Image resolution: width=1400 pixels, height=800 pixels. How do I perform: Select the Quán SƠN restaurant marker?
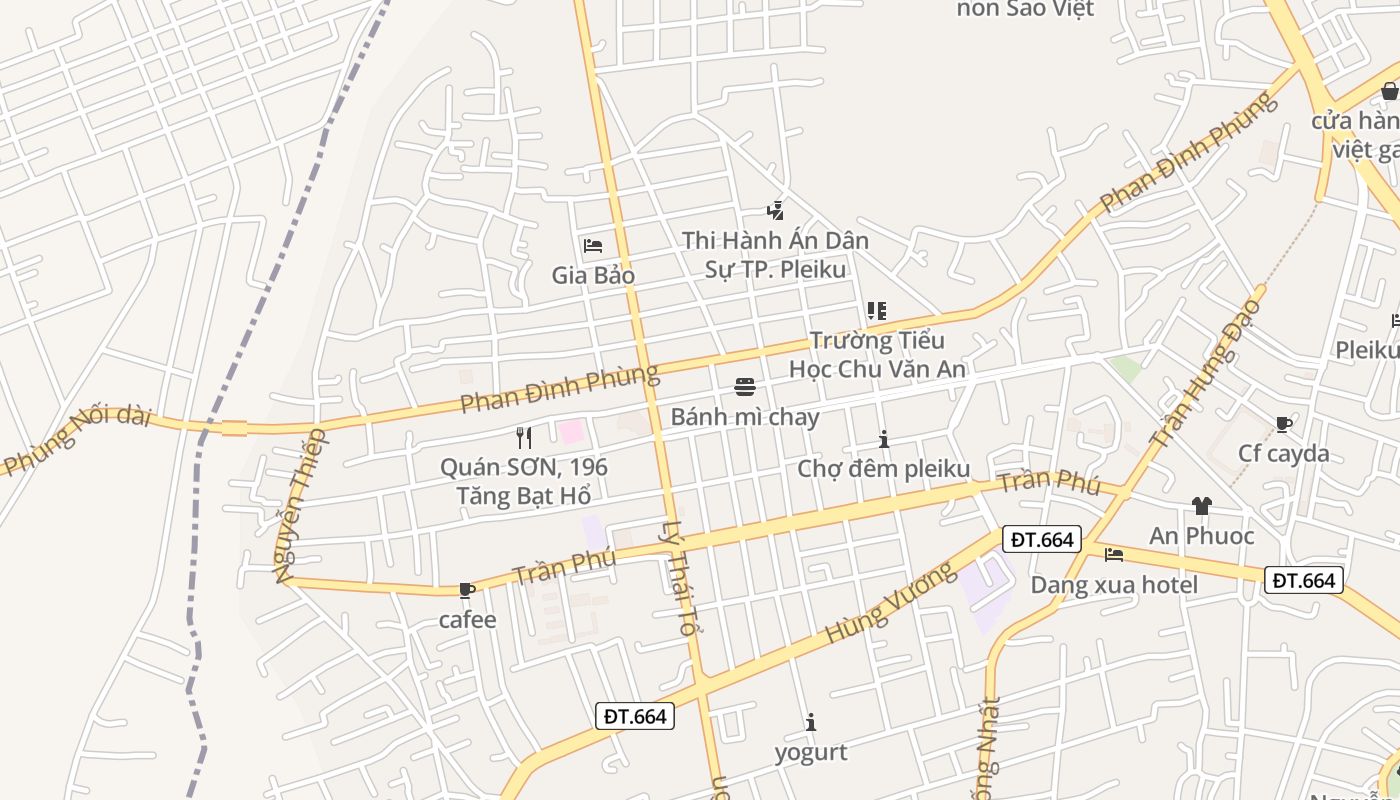pyautogui.click(x=523, y=437)
